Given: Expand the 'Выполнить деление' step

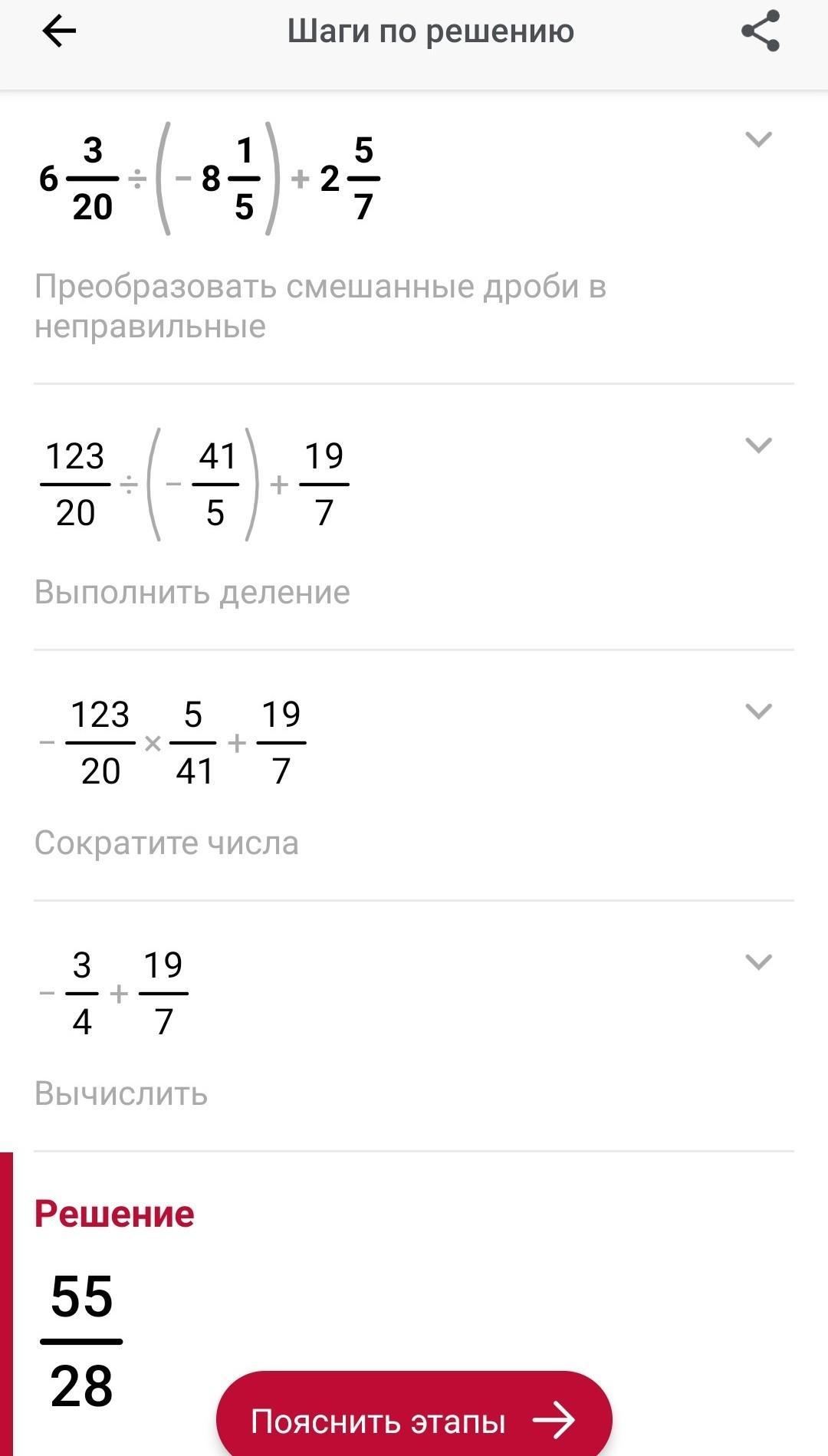Looking at the screenshot, I should pyautogui.click(x=758, y=445).
